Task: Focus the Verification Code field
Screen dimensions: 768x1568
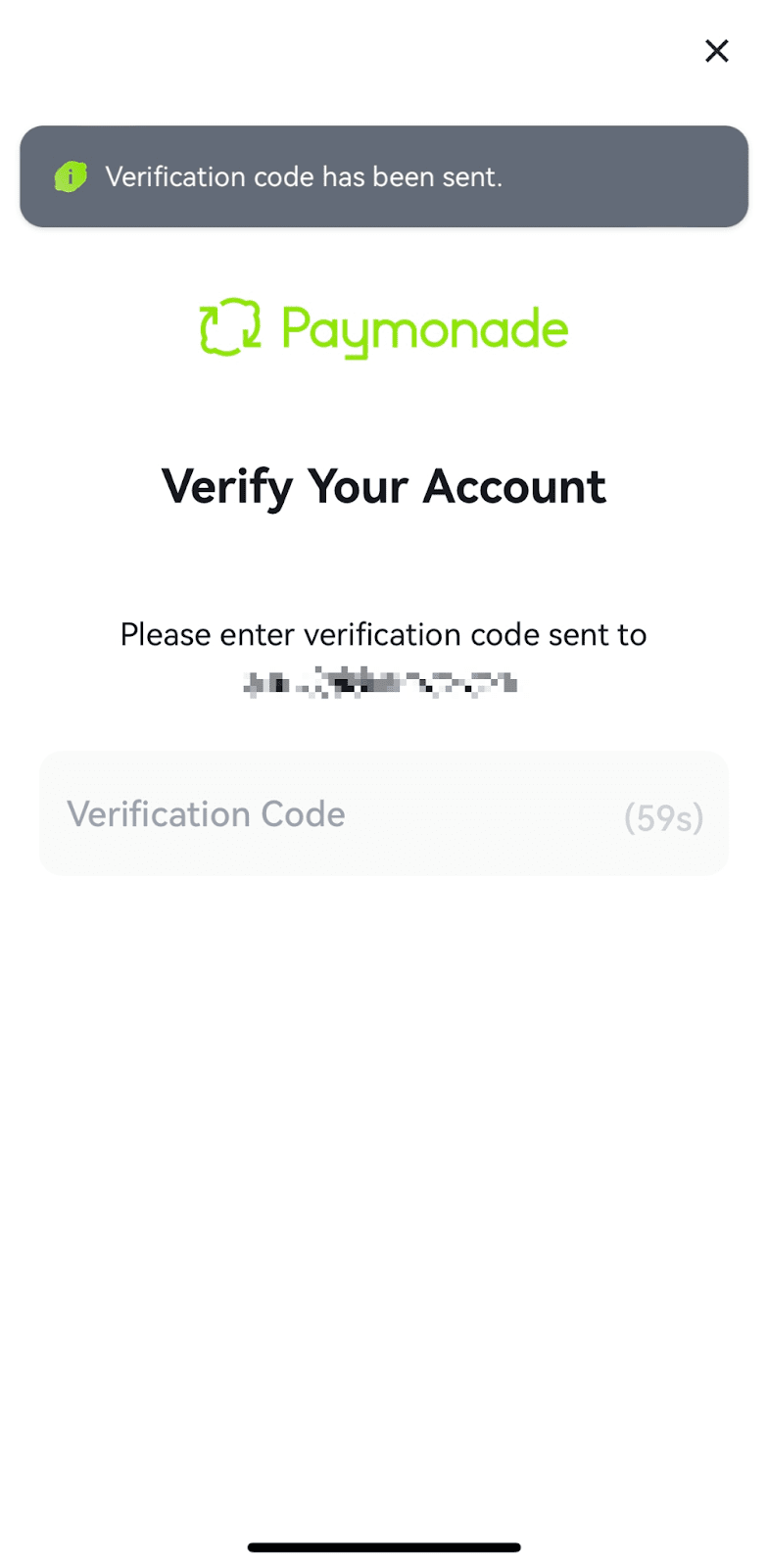Action: pyautogui.click(x=333, y=814)
